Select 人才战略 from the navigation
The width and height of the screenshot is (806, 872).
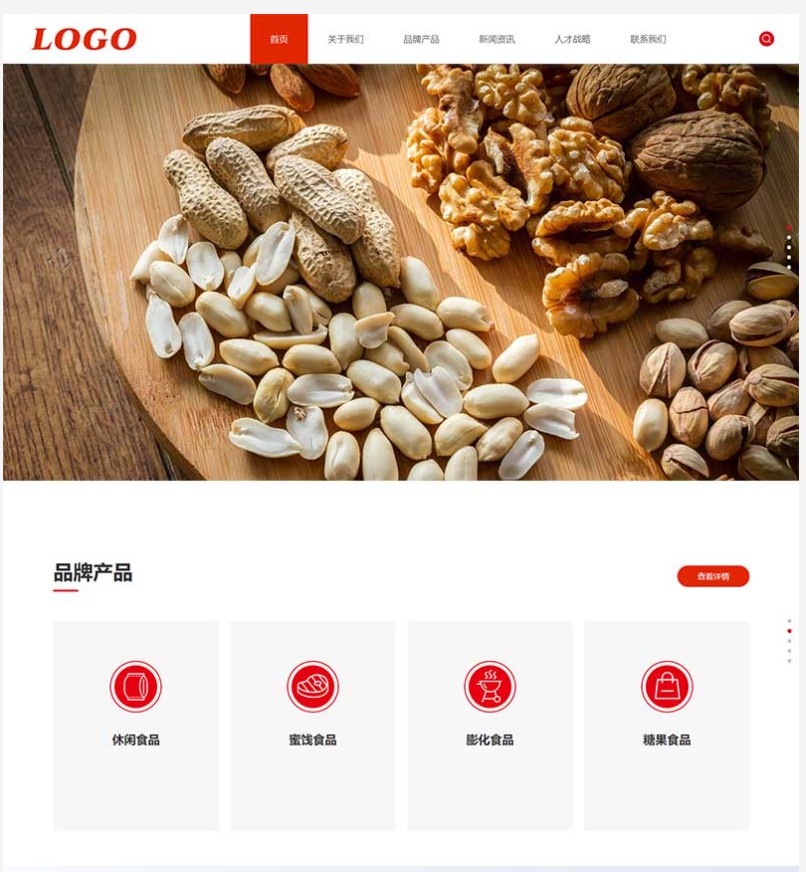pos(572,39)
